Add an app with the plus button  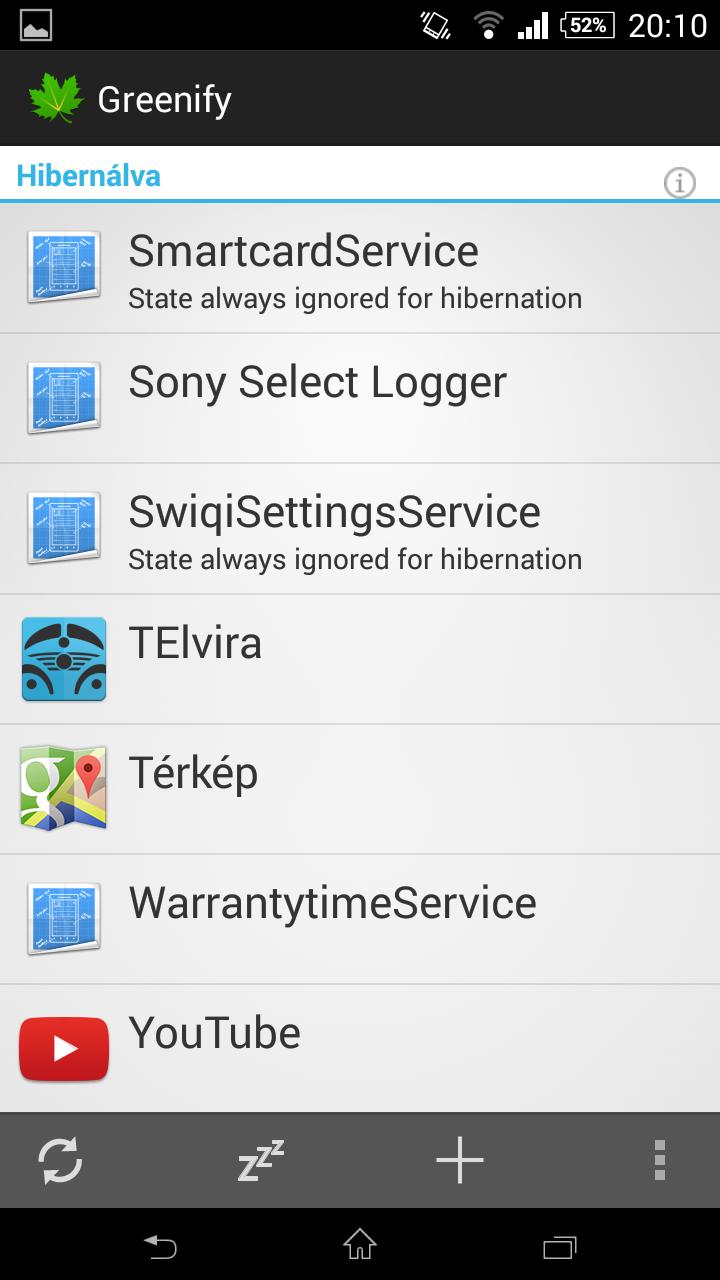(x=460, y=1161)
